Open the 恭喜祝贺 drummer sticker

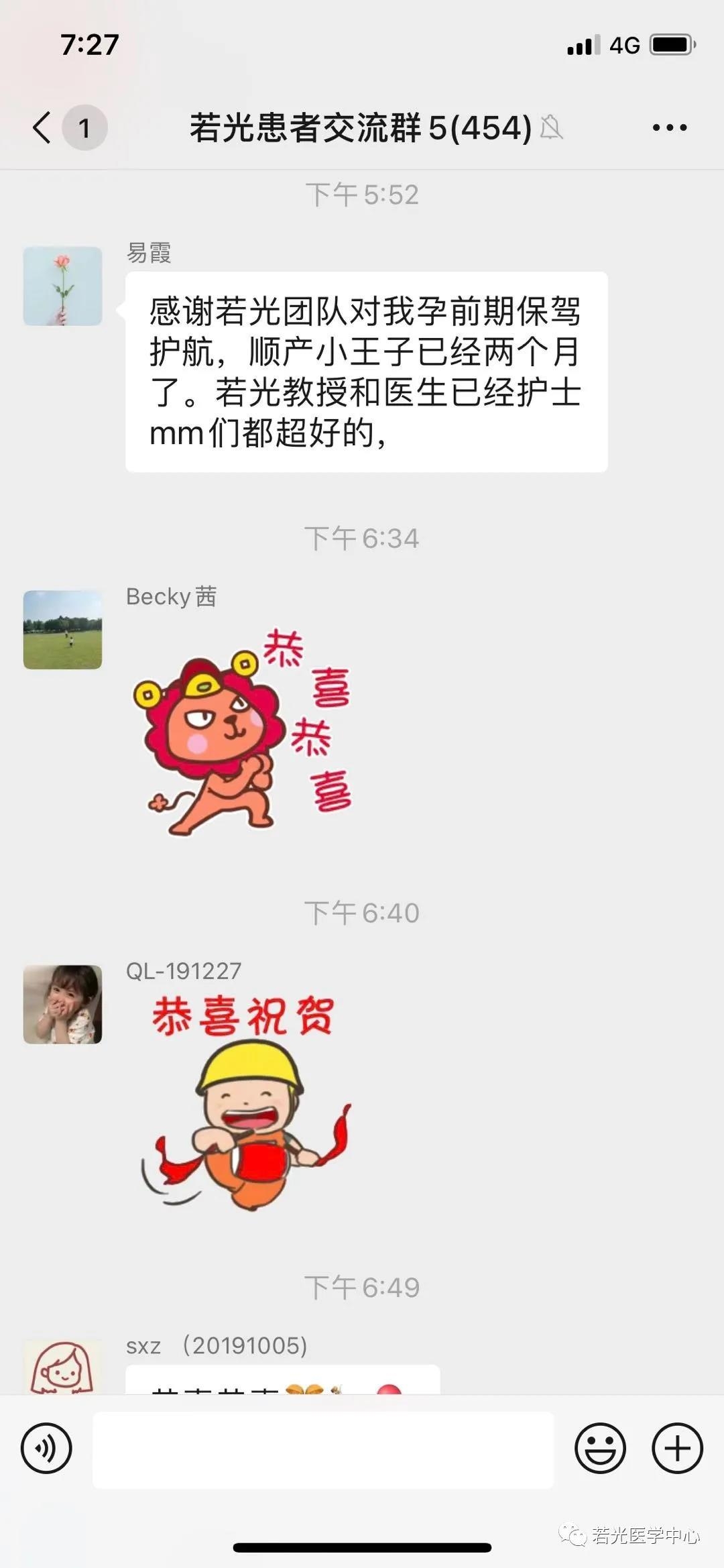(245, 1103)
